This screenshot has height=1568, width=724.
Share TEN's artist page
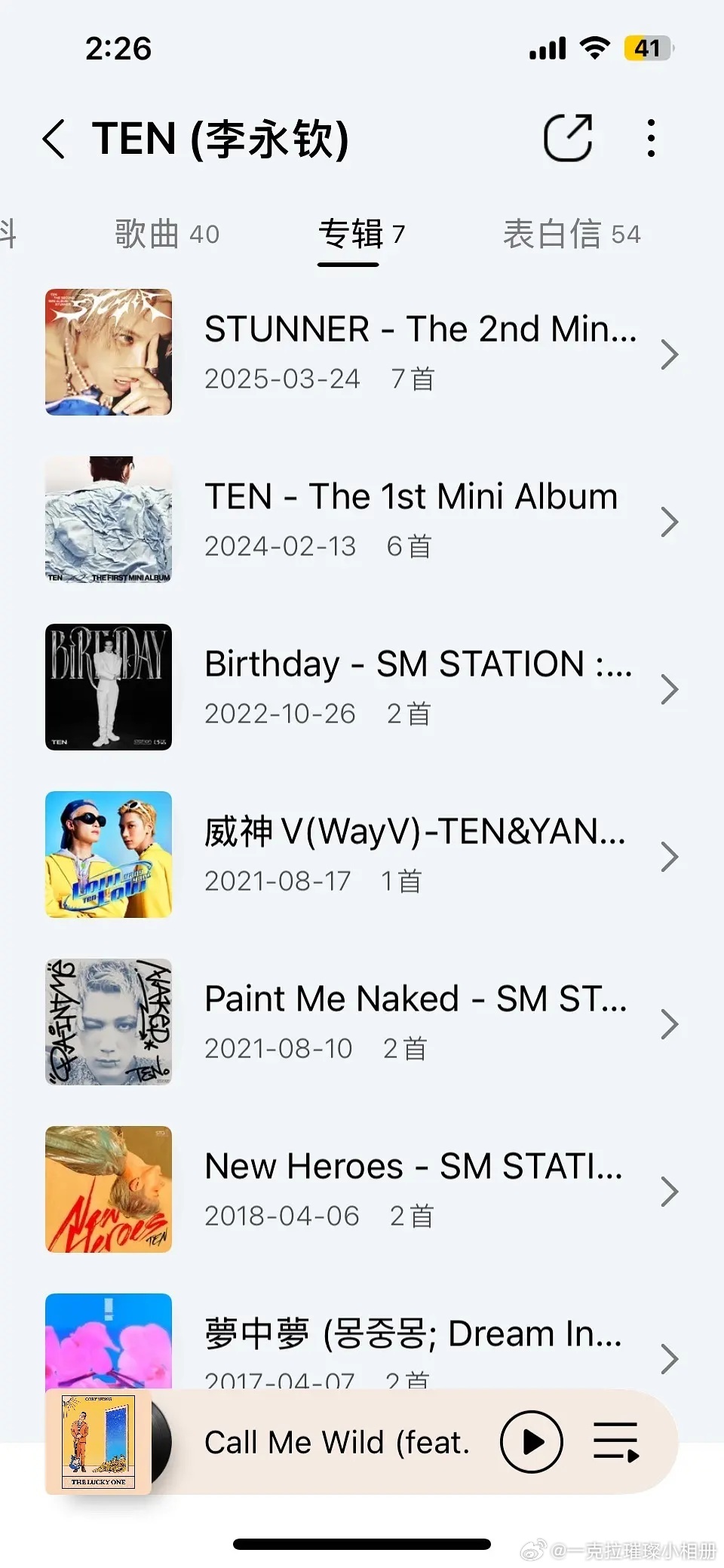(x=568, y=138)
